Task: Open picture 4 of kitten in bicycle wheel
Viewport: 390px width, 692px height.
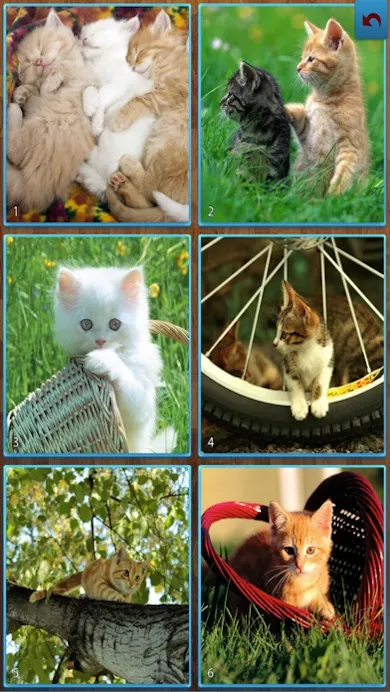Action: click(x=292, y=346)
